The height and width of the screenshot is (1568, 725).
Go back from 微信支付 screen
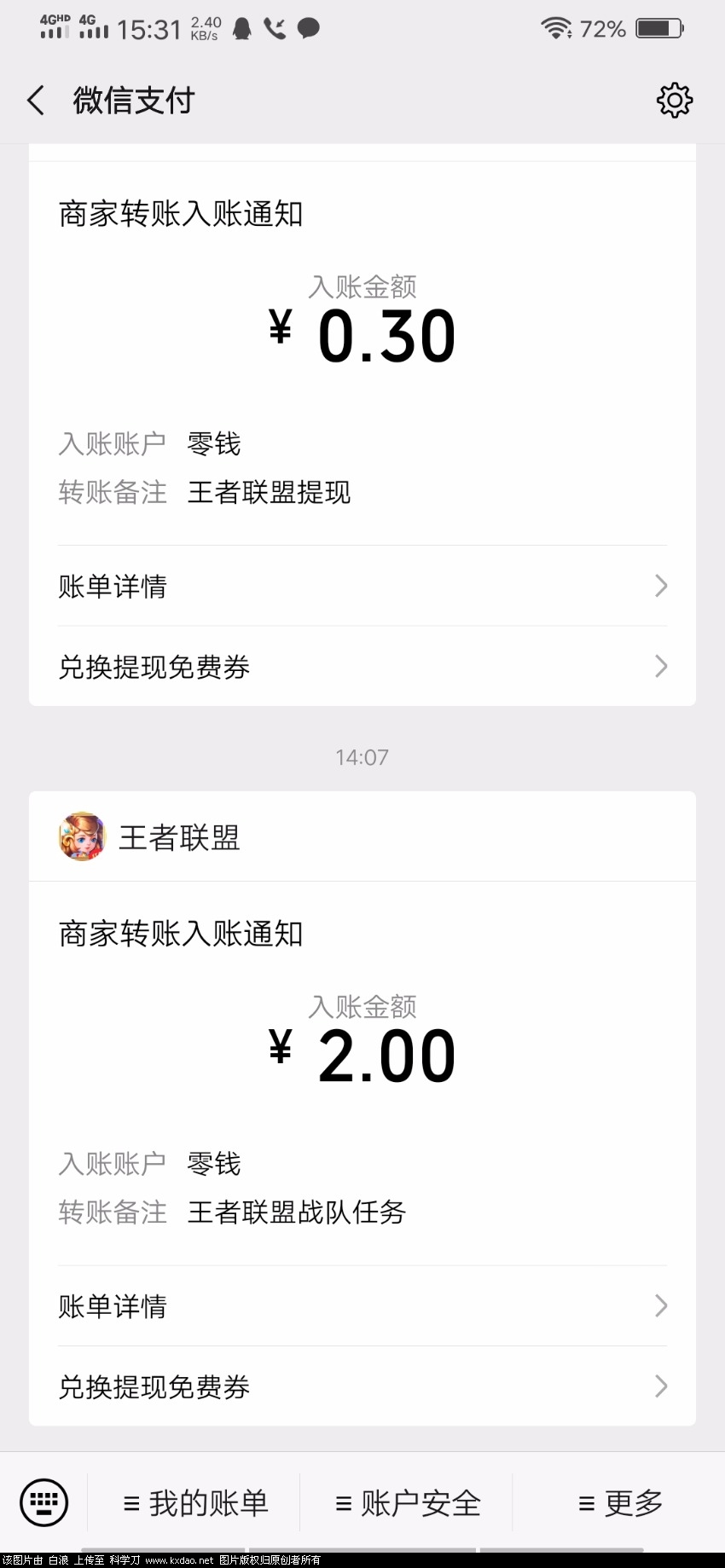click(36, 101)
